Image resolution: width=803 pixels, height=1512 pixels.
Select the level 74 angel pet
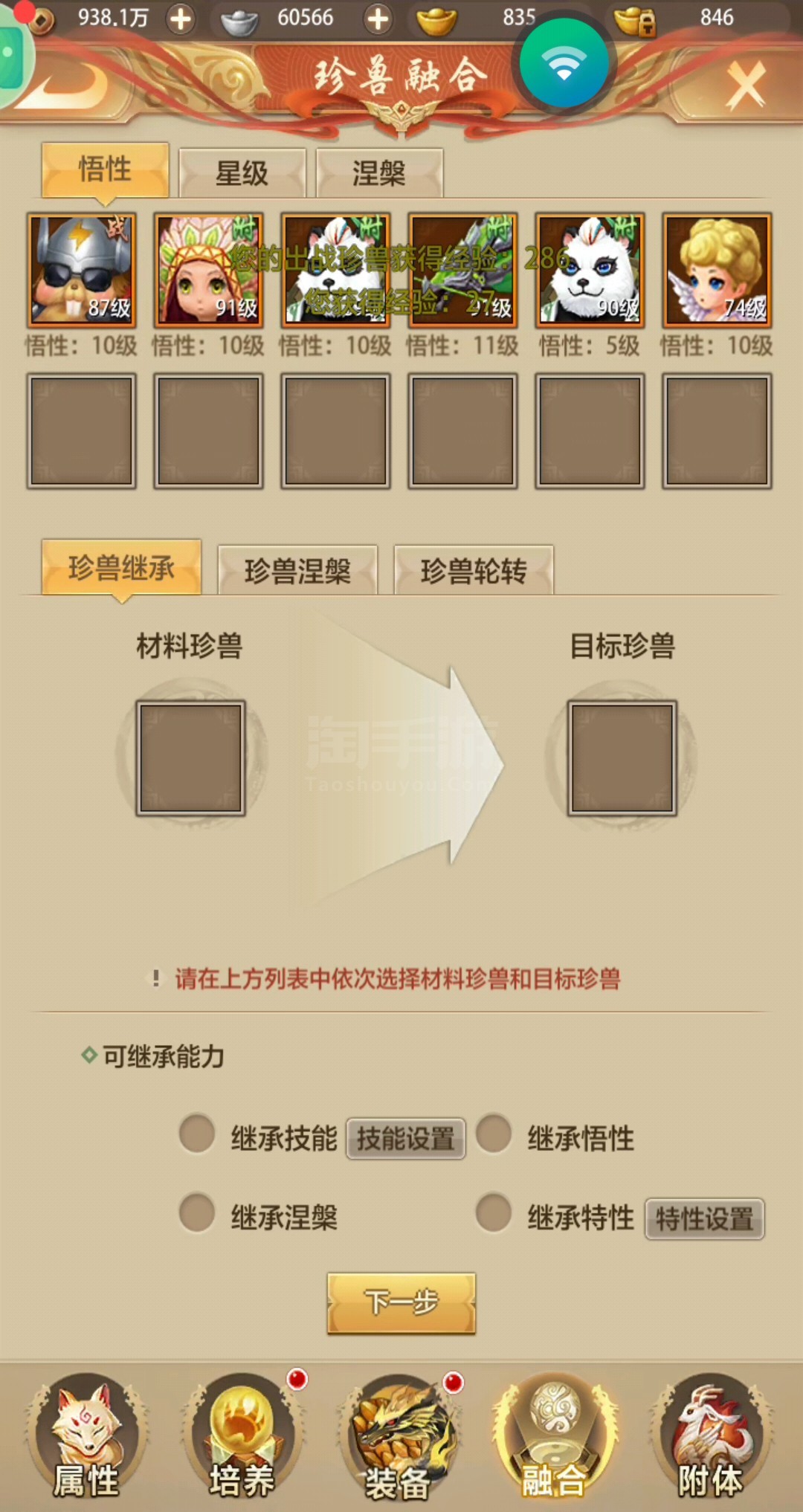(x=717, y=270)
